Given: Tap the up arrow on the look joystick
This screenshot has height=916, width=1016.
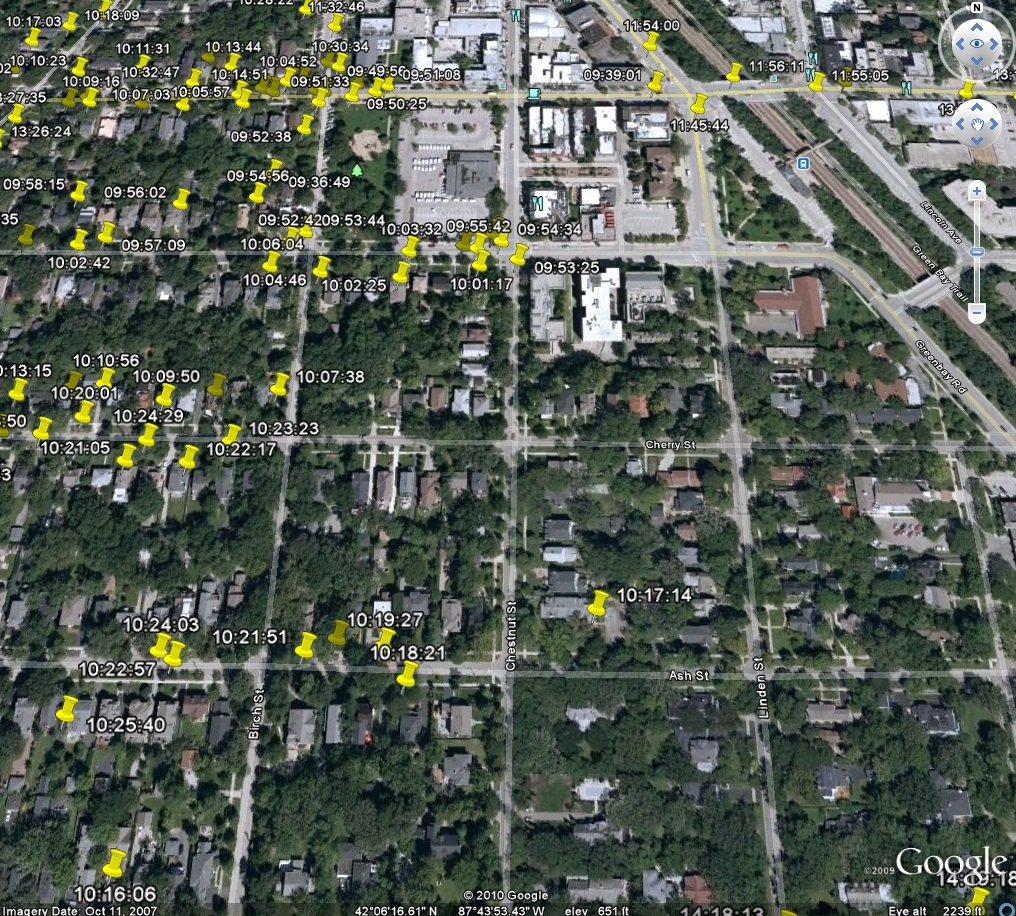Looking at the screenshot, I should coord(976,25).
